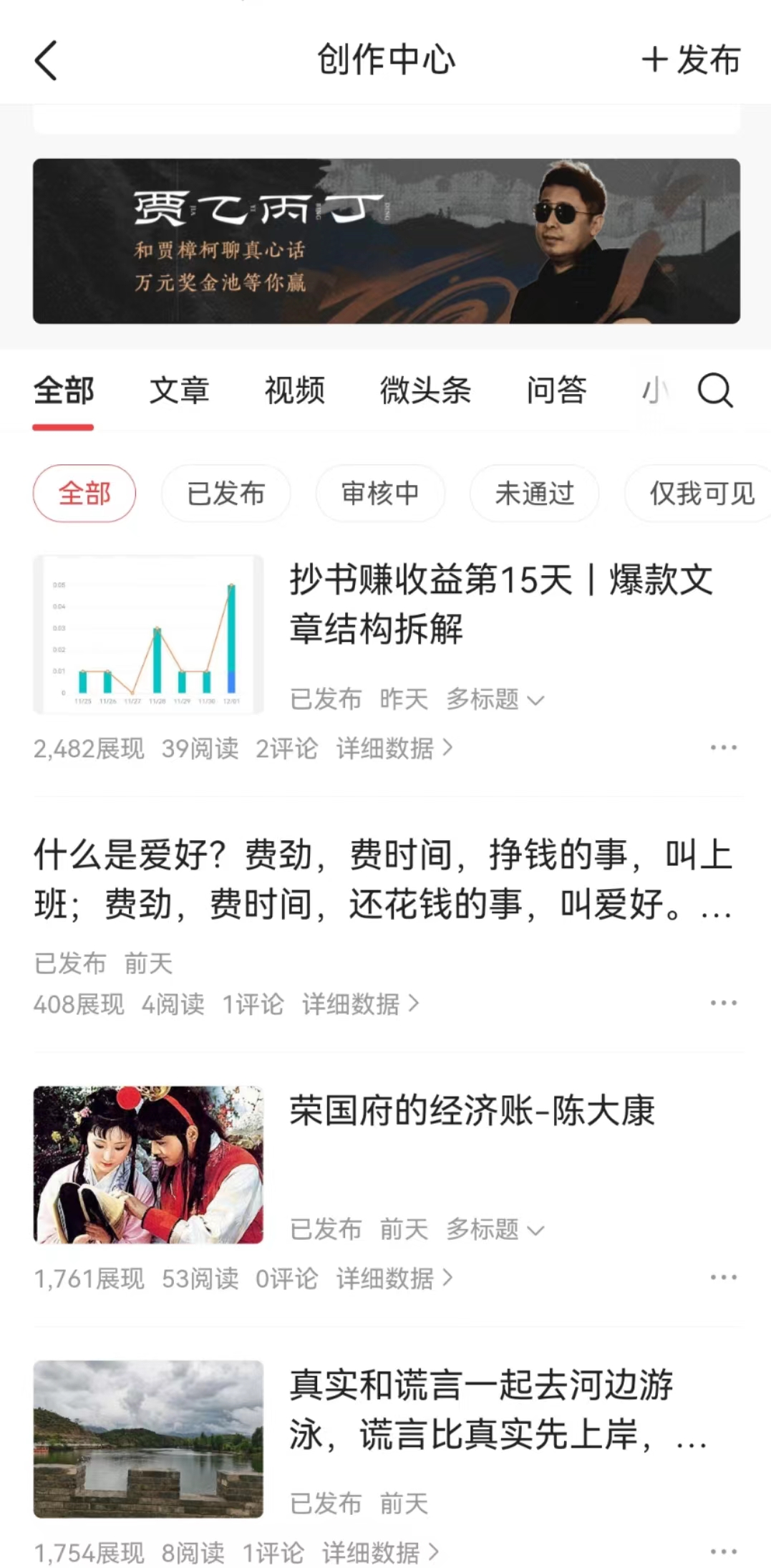Filter posts by 已发布 status

225,493
